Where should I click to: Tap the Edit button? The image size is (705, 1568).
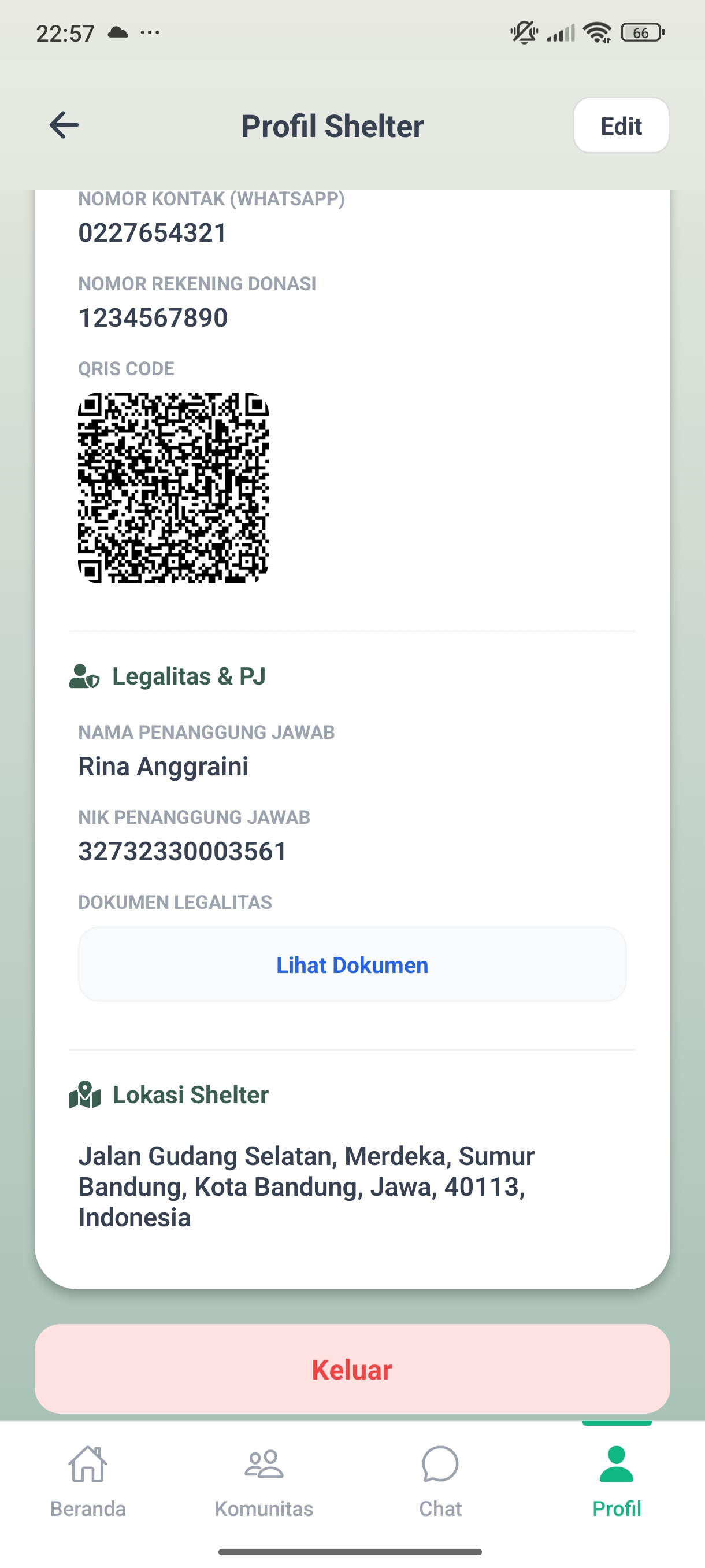click(x=621, y=125)
